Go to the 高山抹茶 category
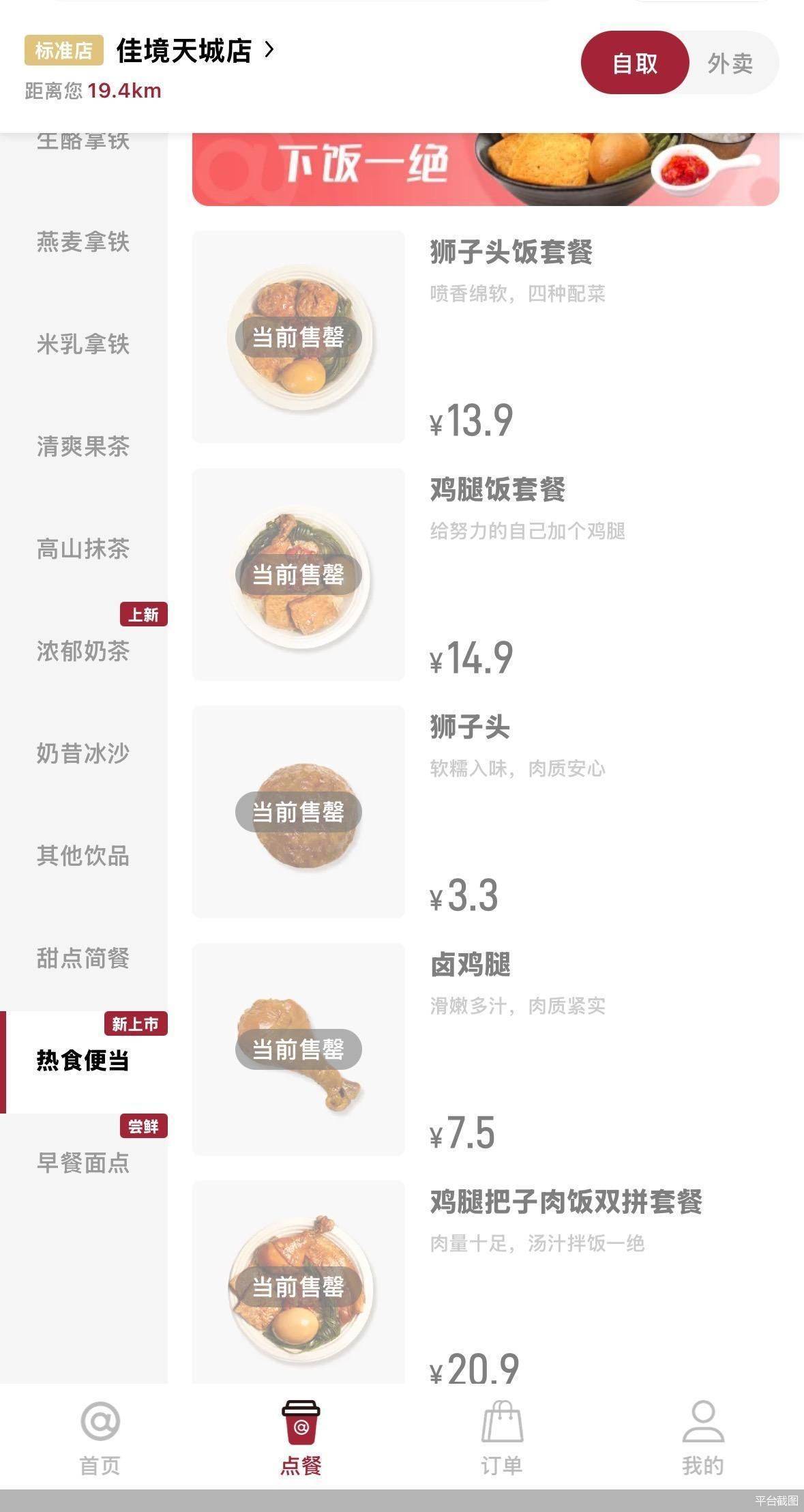 click(x=83, y=549)
